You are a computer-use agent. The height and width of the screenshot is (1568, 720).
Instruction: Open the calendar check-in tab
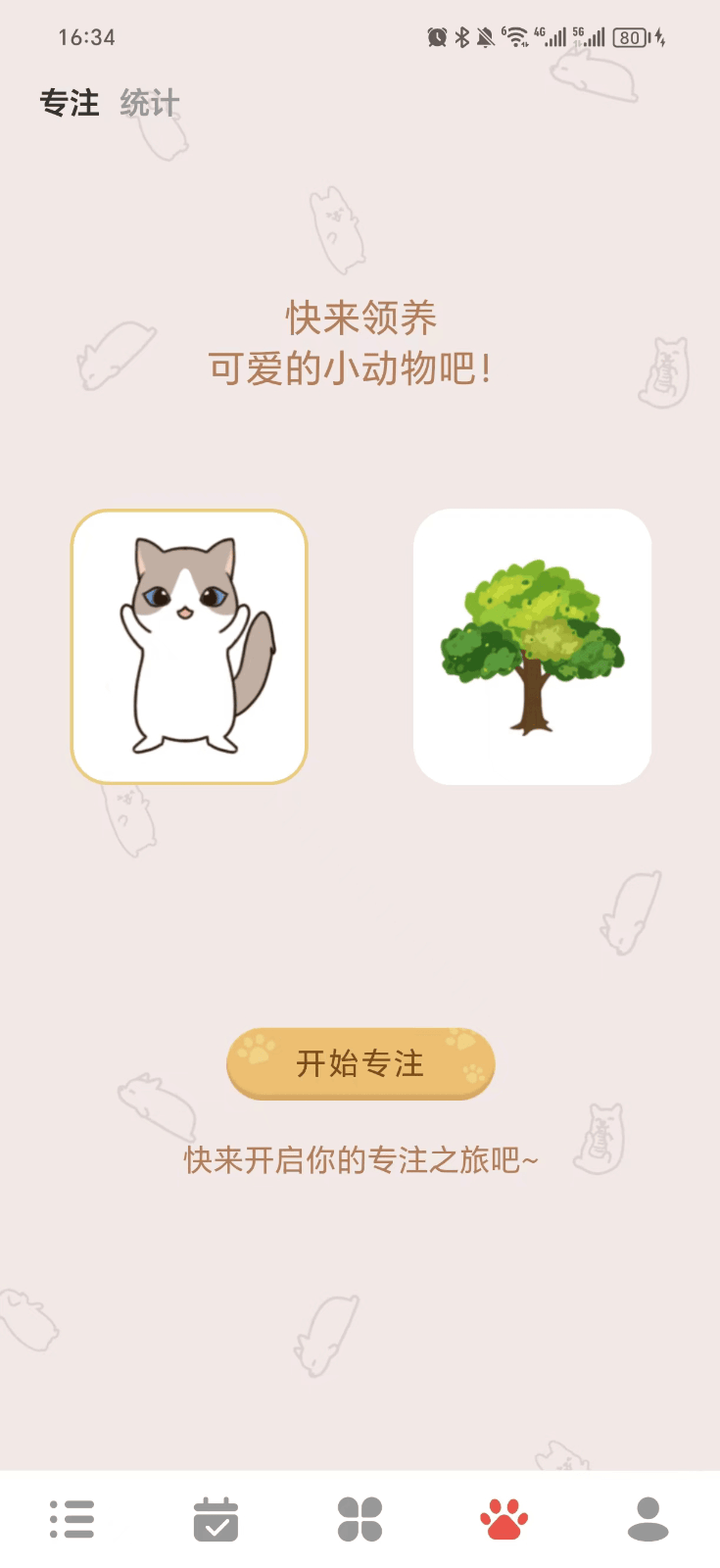216,1518
